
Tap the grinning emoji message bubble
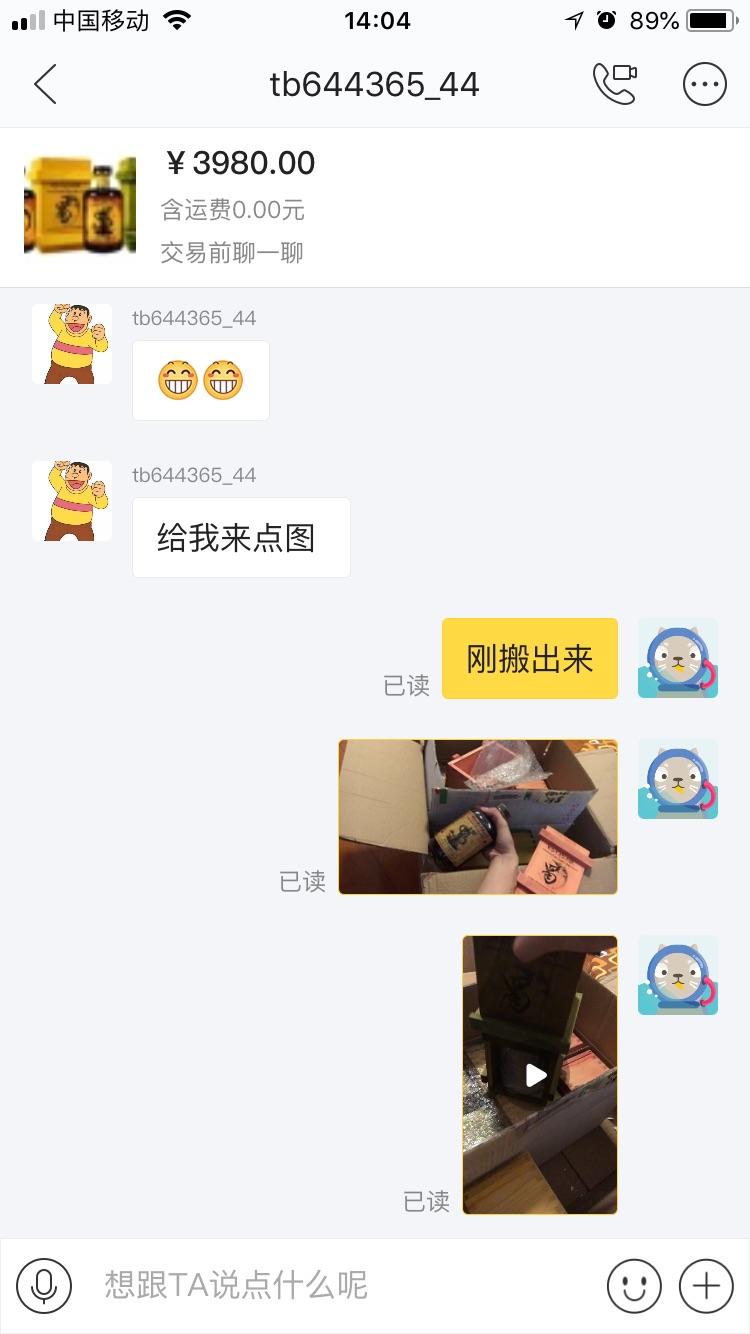point(200,380)
